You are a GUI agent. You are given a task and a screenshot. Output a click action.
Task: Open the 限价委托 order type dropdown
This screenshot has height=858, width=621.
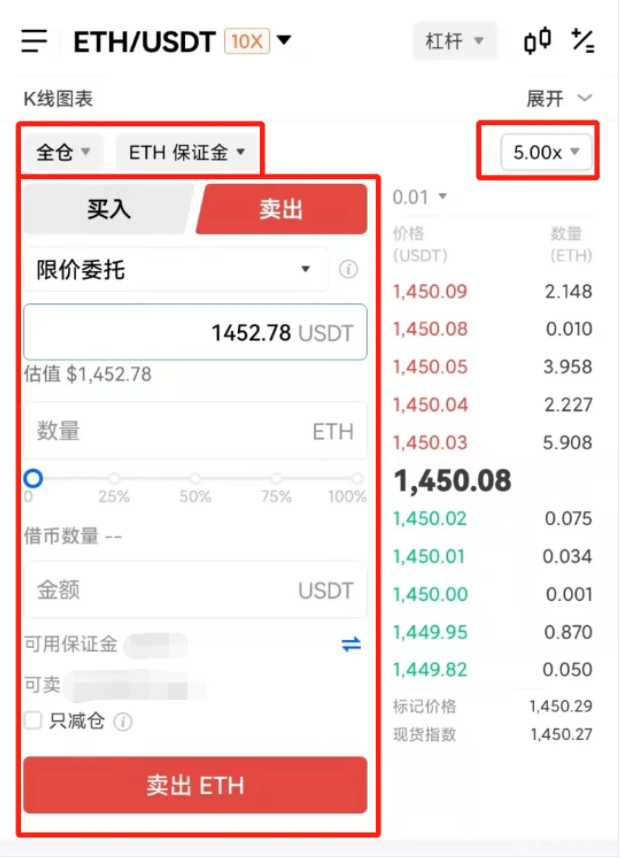(x=175, y=270)
